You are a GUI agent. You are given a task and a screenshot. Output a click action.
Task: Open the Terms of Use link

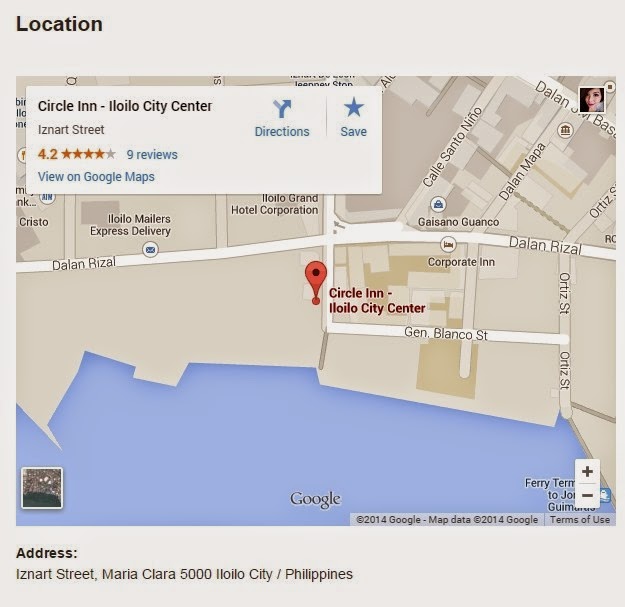[x=580, y=519]
